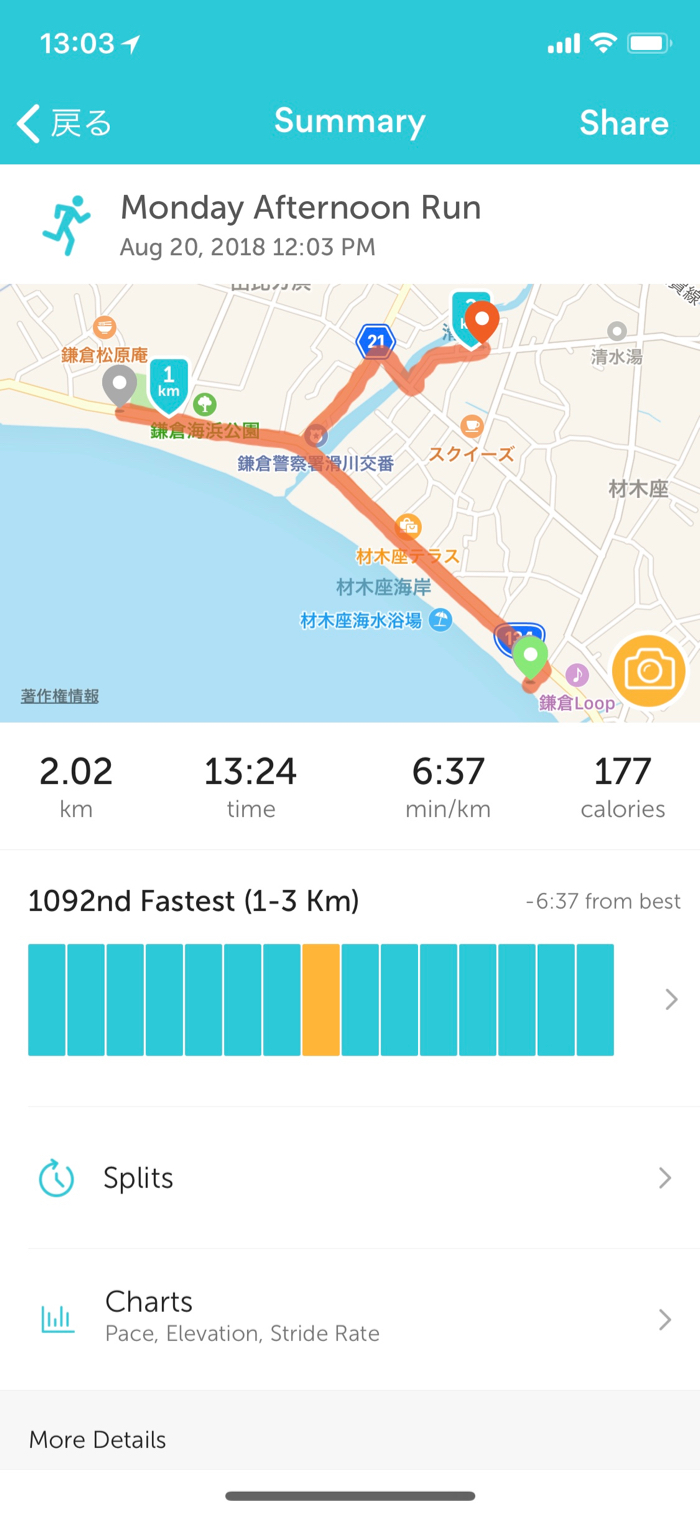Tap the 著作権情報 copyright link
700x1516 pixels.
click(60, 696)
